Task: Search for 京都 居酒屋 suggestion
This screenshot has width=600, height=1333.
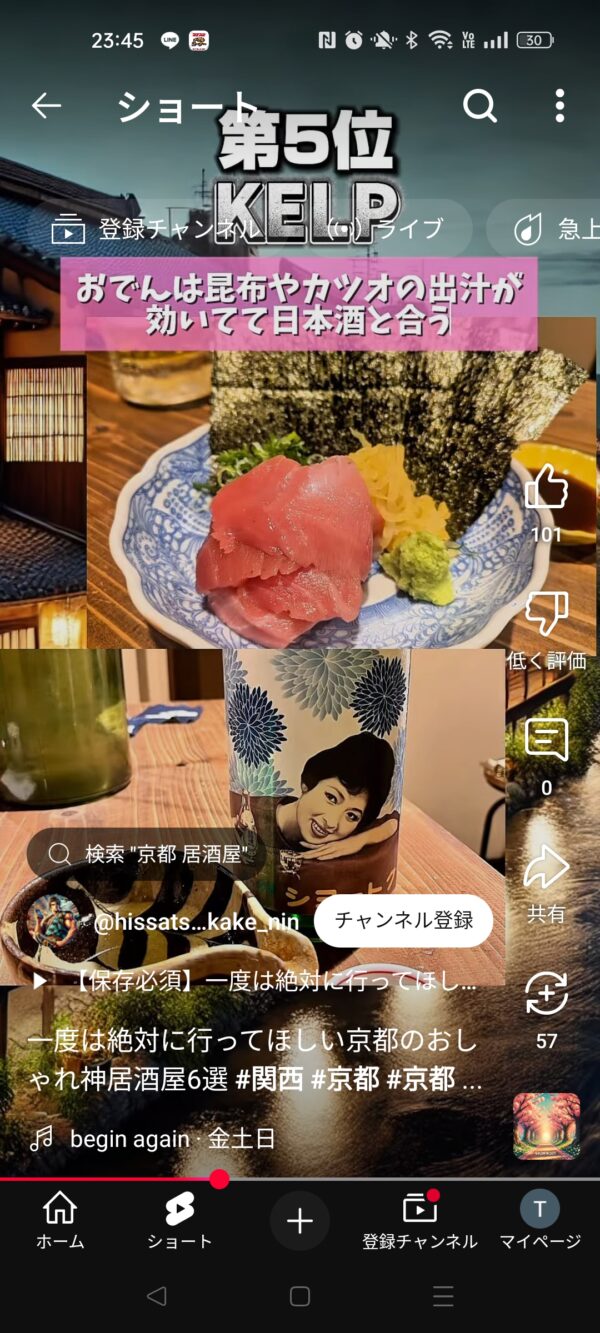Action: tap(150, 853)
